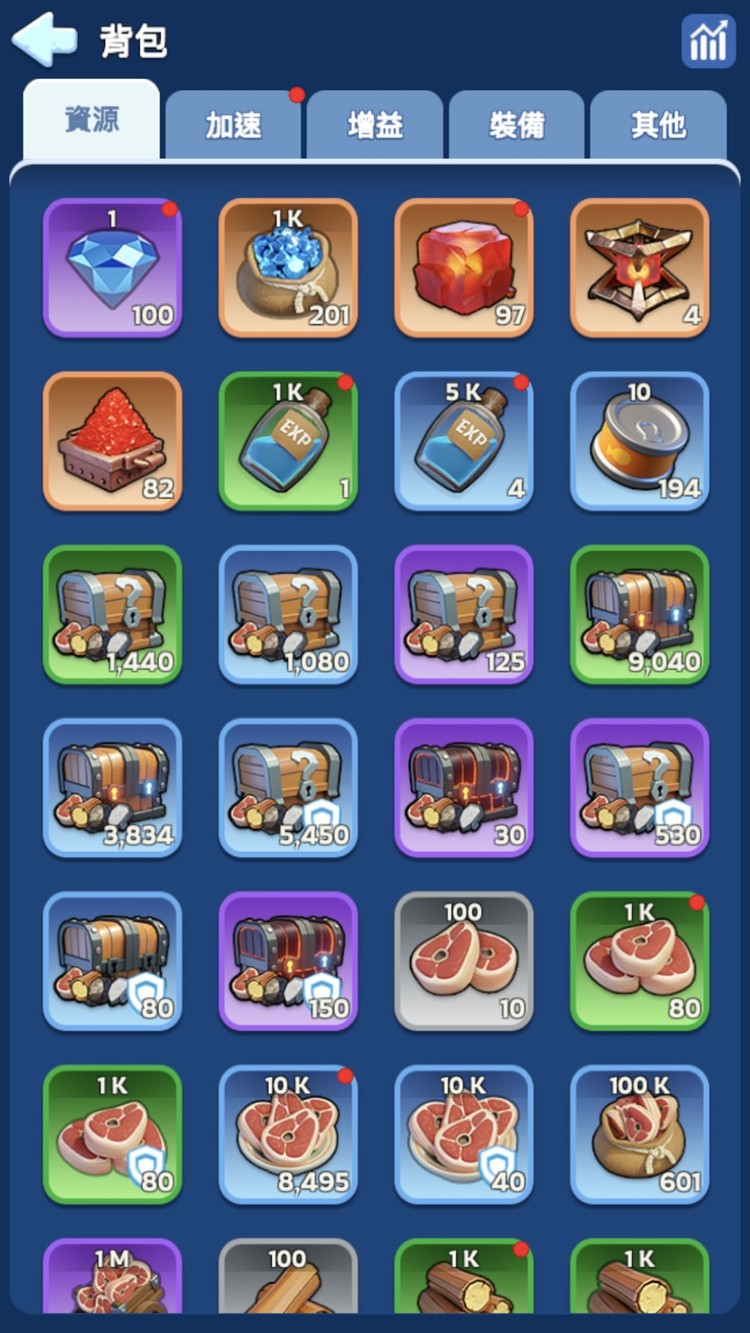Tap the canned food item with 194
This screenshot has width=750, height=1333.
(640, 441)
